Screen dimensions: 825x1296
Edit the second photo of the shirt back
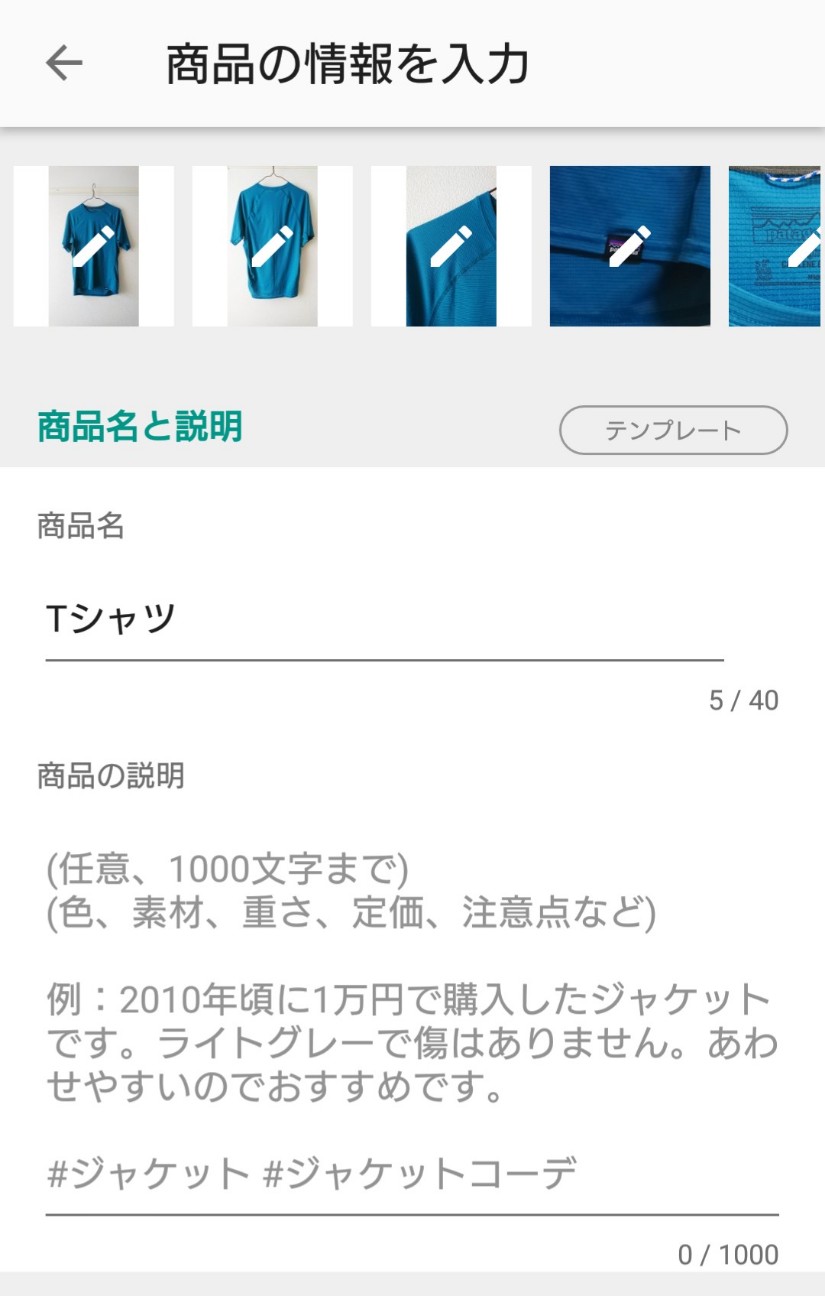[272, 246]
